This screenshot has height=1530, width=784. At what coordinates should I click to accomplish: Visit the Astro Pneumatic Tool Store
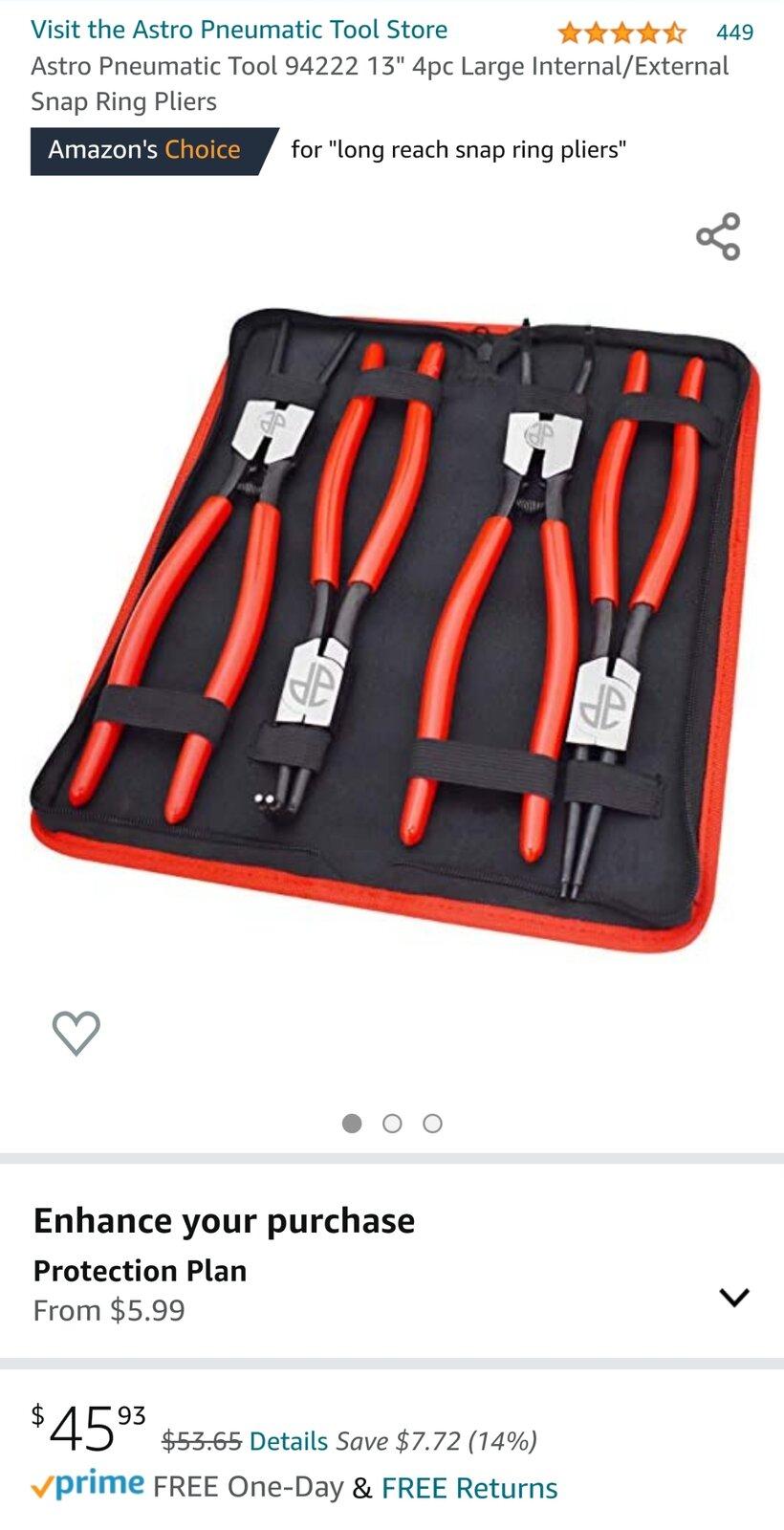(239, 30)
